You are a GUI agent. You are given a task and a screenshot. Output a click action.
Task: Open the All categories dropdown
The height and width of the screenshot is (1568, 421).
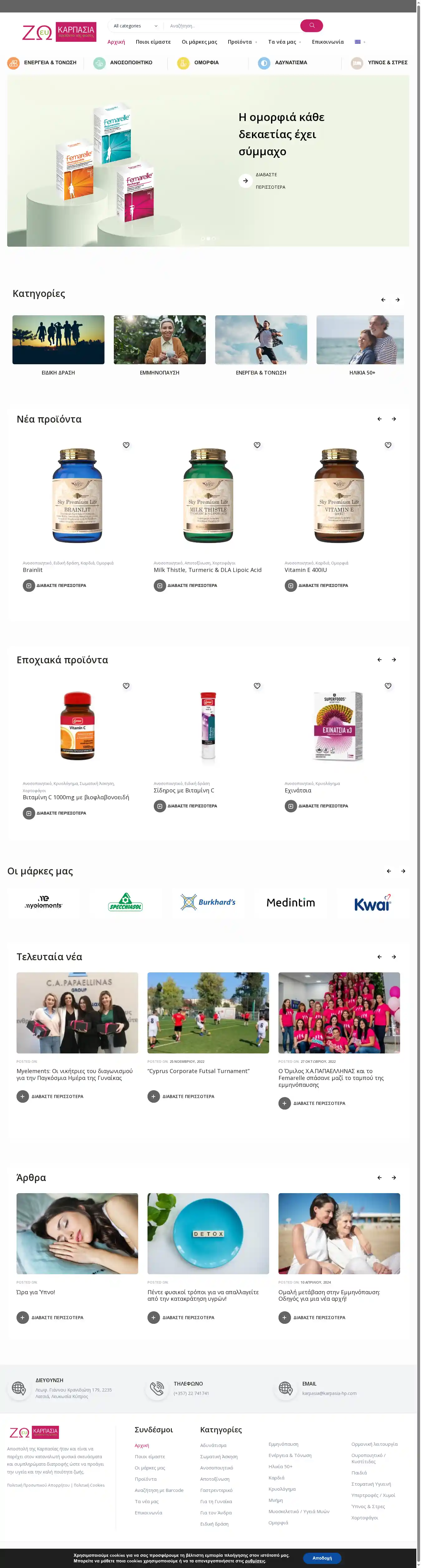135,26
